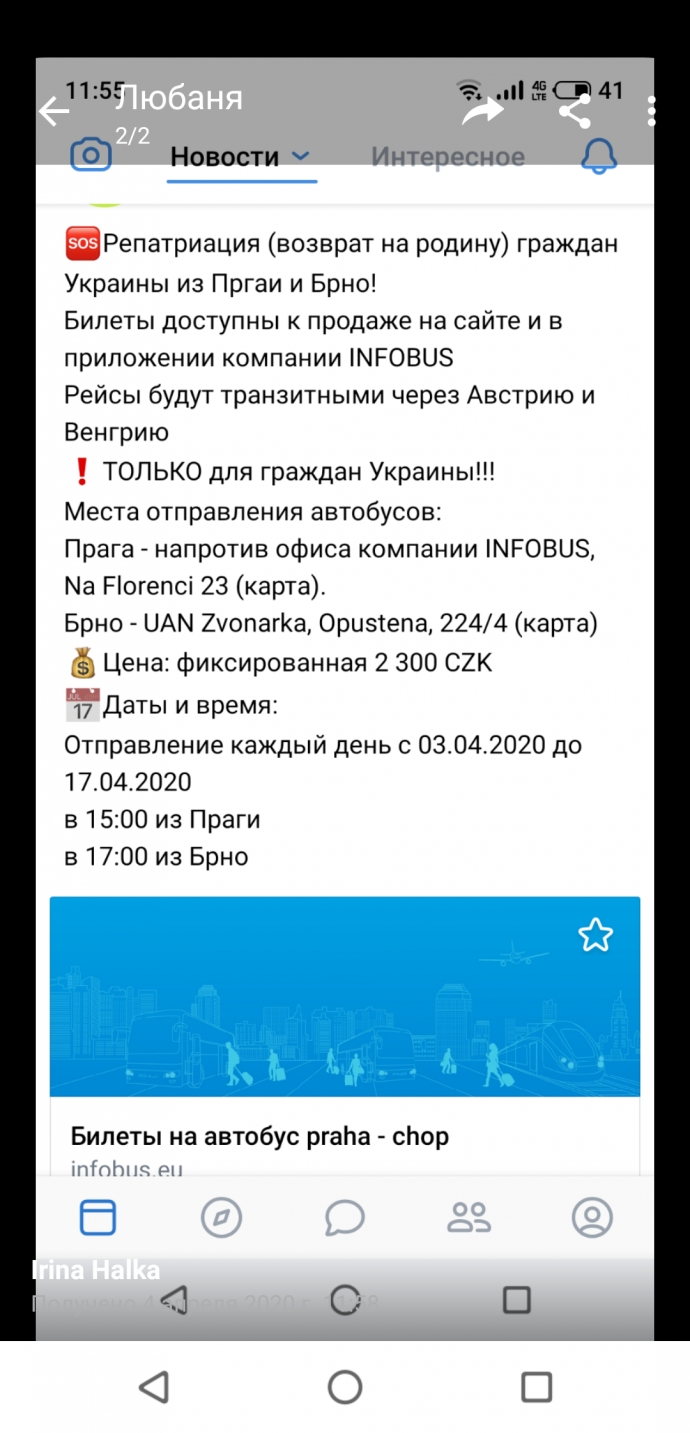The height and width of the screenshot is (1433, 690).
Task: Share the image via the share icon
Action: (574, 111)
